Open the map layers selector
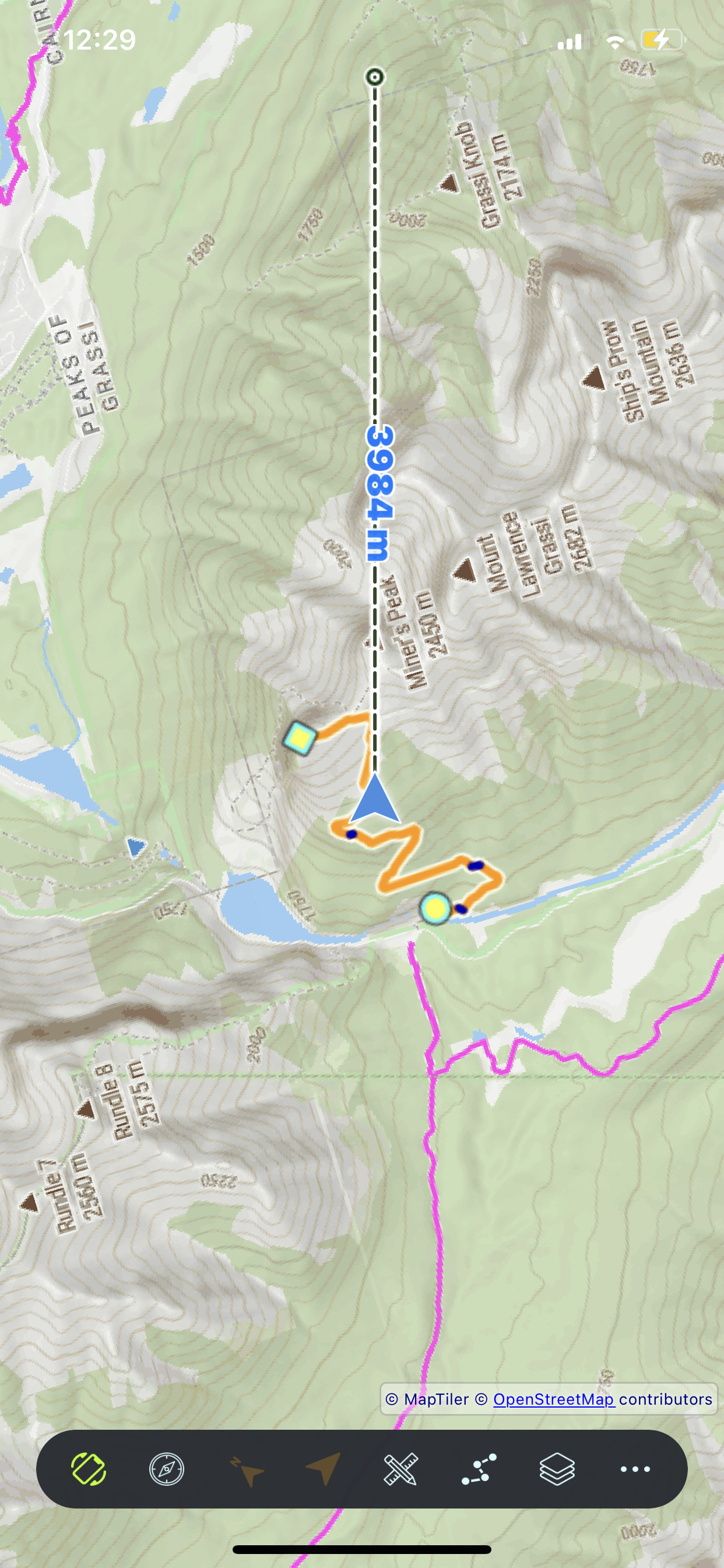The width and height of the screenshot is (724, 1568). tap(557, 1469)
